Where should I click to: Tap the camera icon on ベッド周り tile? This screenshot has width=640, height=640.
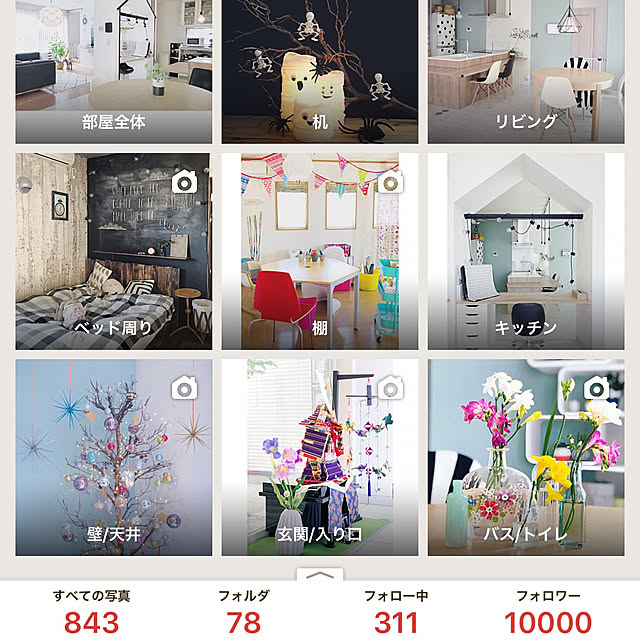point(184,182)
